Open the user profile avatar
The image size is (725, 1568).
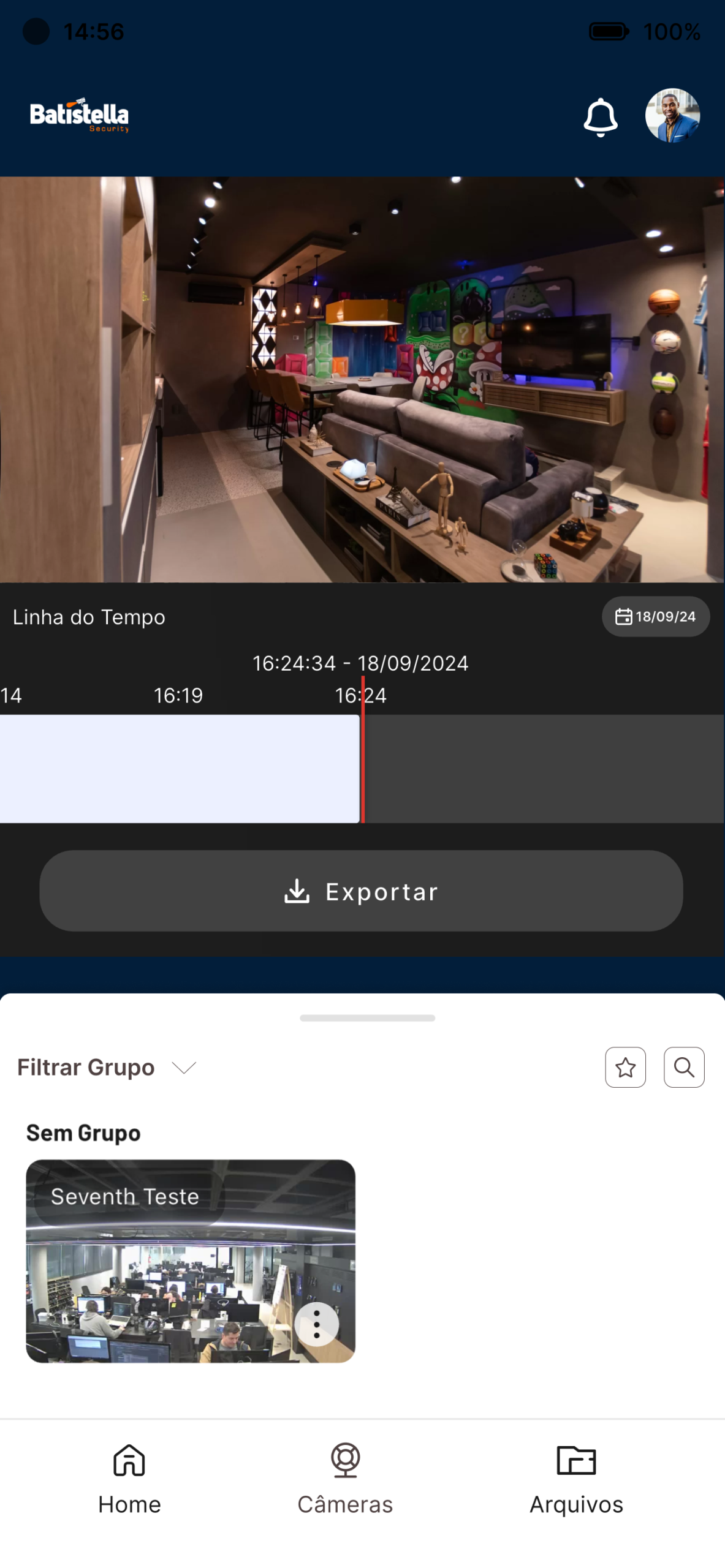[x=672, y=115]
